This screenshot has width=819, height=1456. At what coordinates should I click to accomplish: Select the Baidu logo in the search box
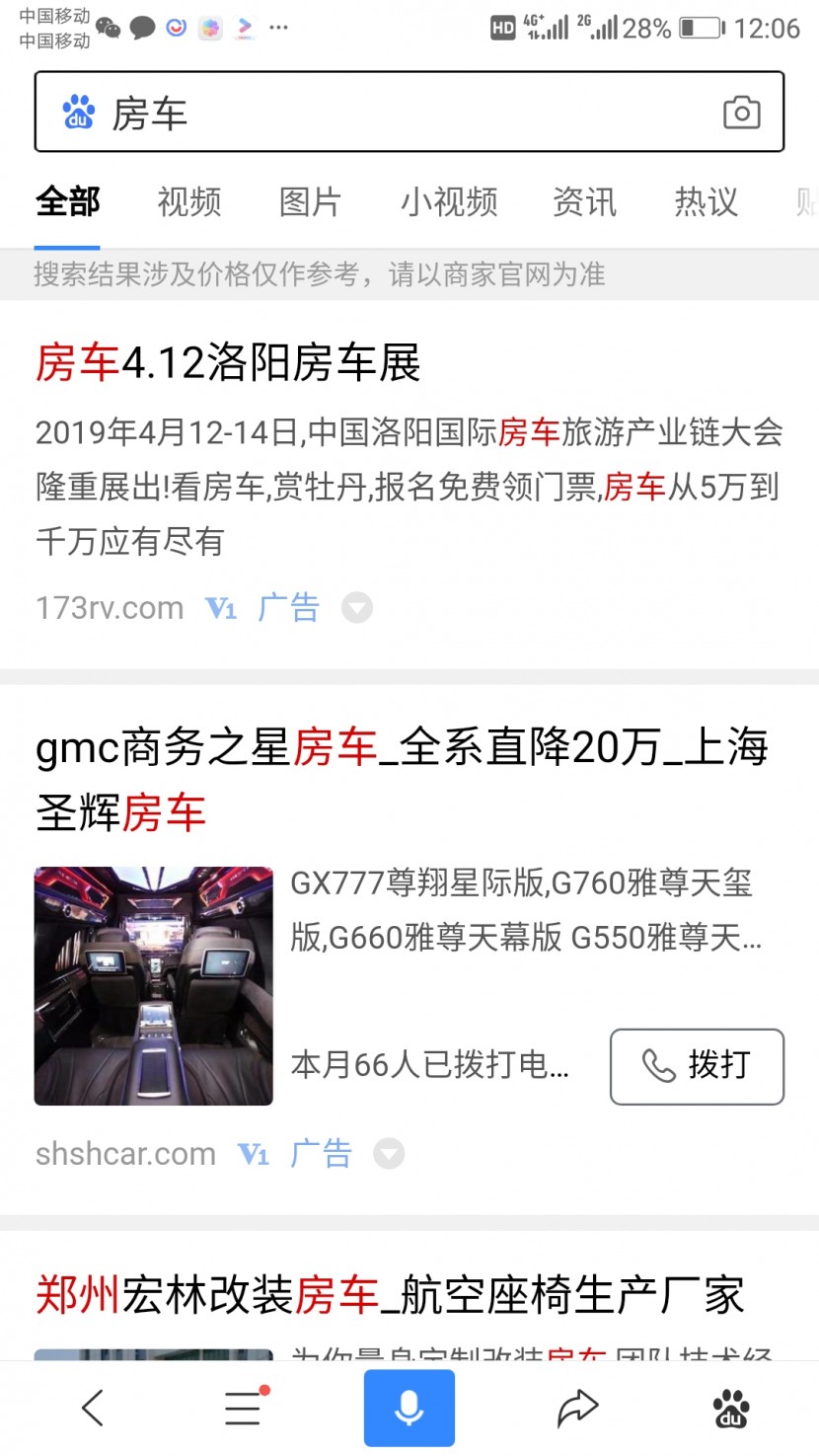click(78, 112)
